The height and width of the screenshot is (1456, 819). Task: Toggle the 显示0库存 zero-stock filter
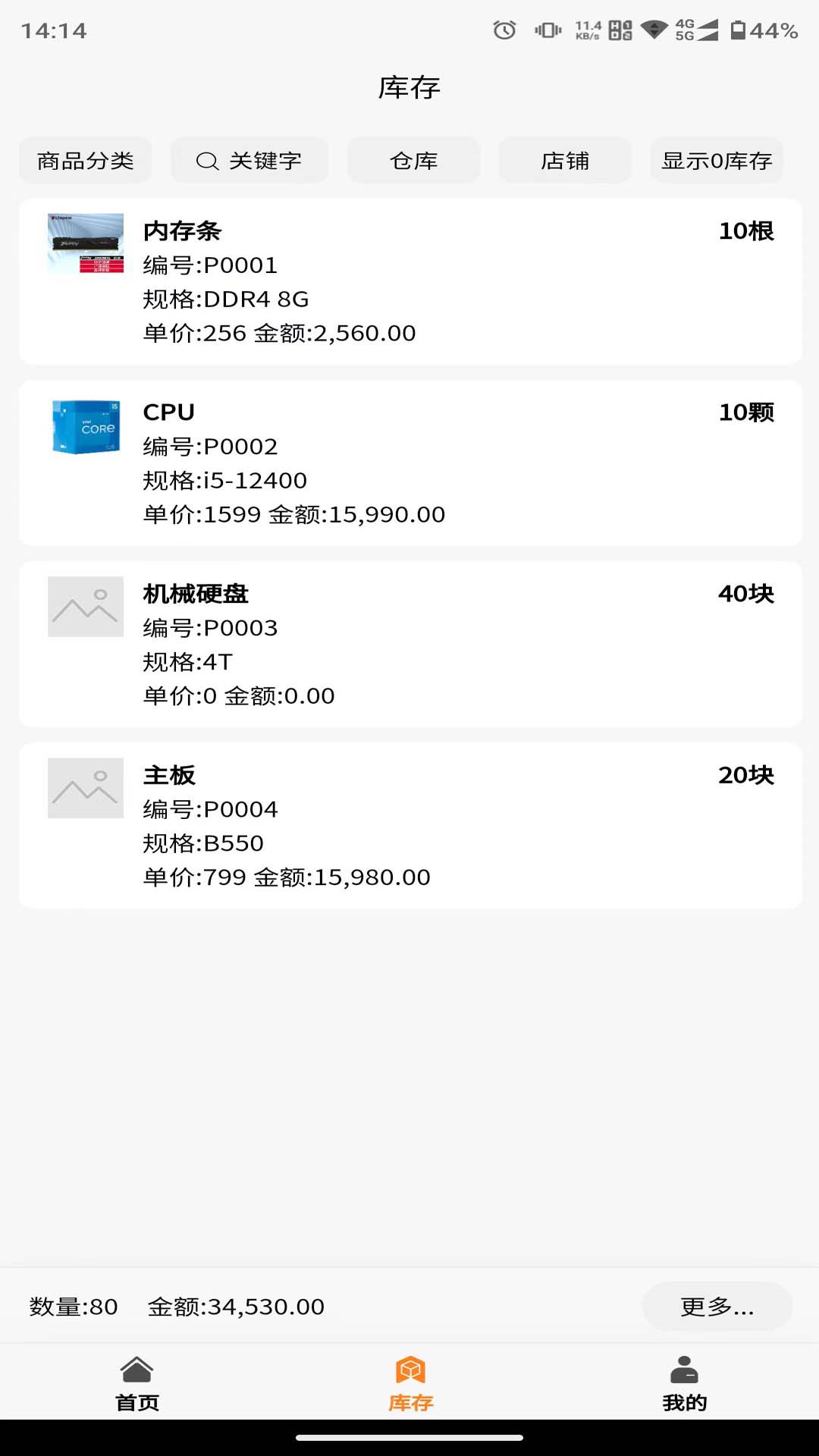tap(717, 160)
